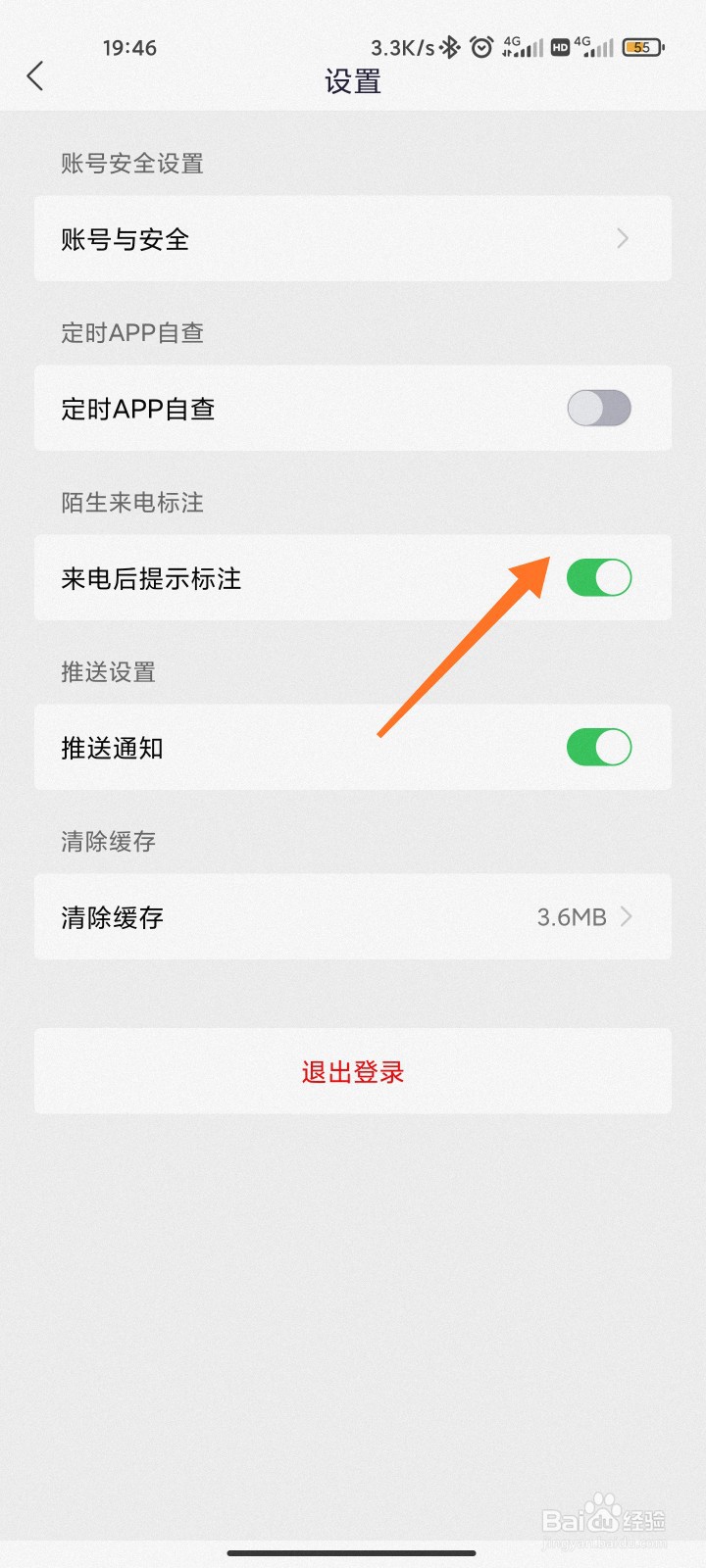Screen dimensions: 706x1568
Task: Select the 设置 title at the top
Action: coord(352,81)
